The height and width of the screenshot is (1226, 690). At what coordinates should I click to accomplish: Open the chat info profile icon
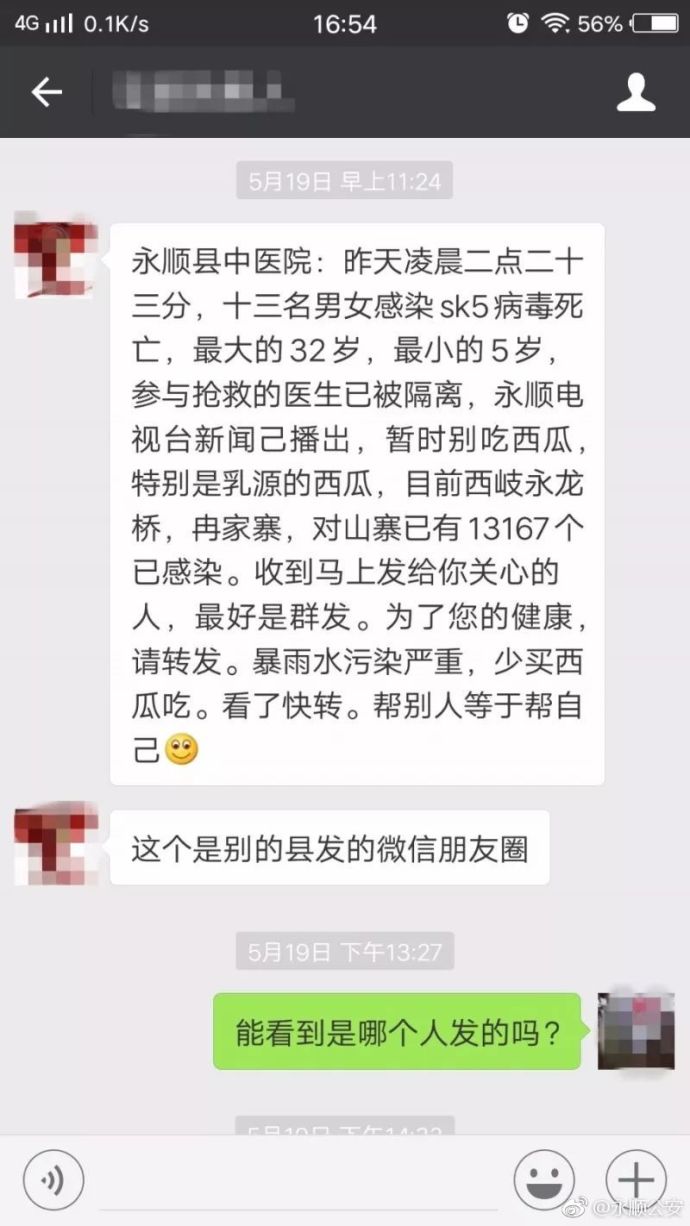click(x=635, y=92)
